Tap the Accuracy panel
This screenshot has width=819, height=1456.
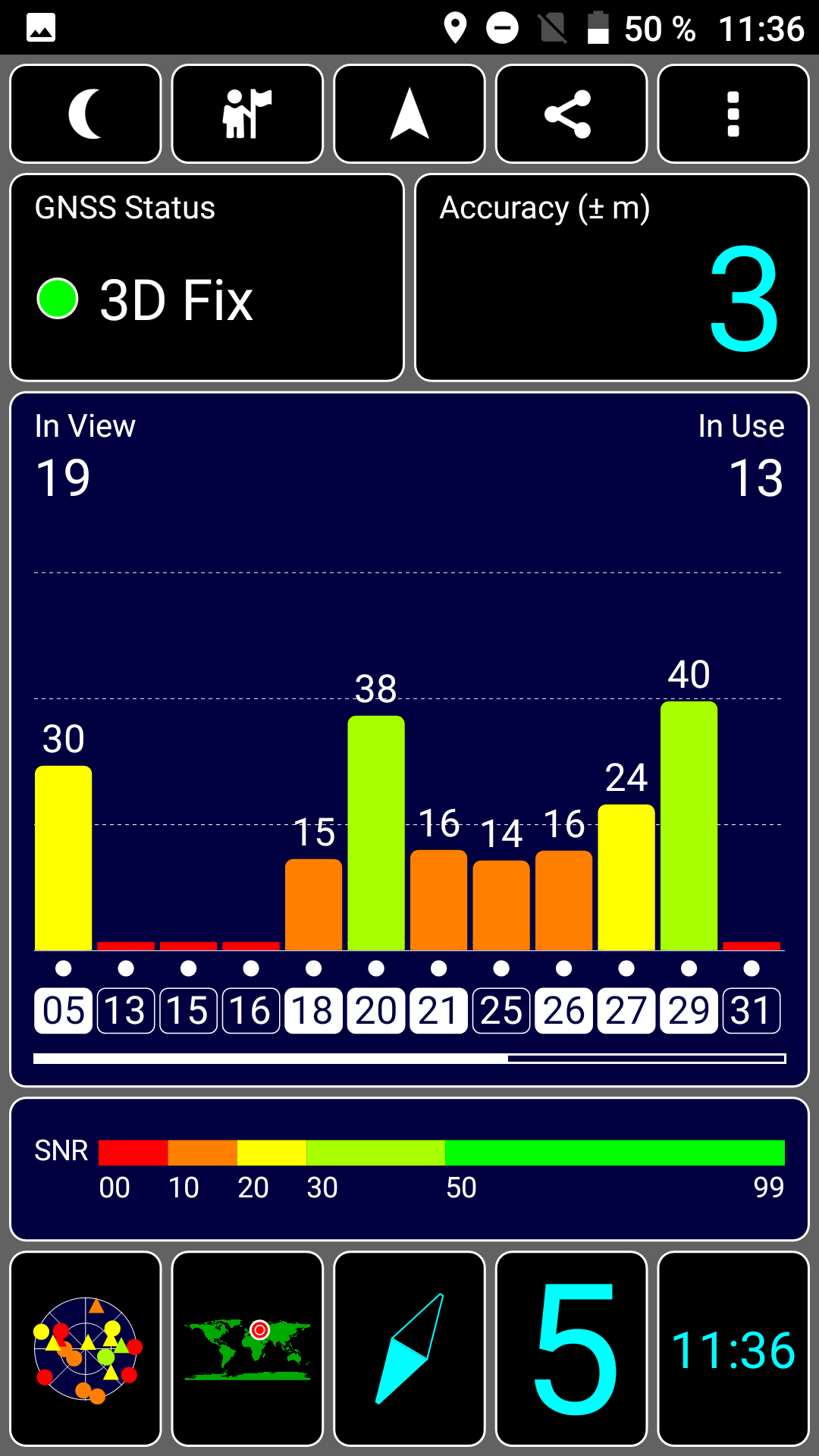(x=612, y=278)
